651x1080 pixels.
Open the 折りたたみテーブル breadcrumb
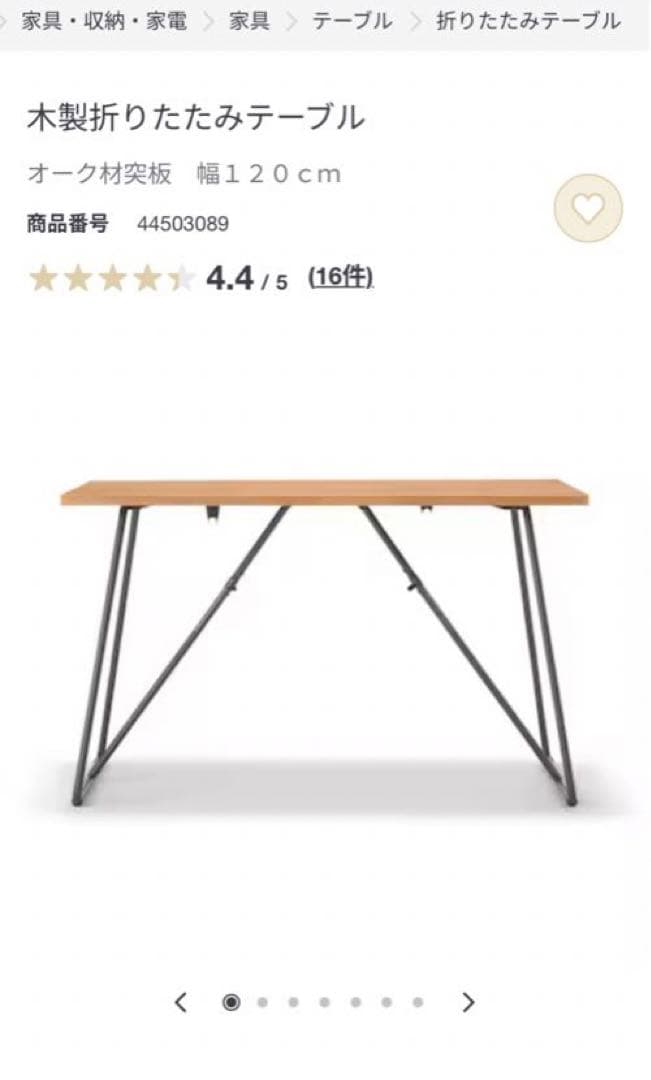click(528, 21)
